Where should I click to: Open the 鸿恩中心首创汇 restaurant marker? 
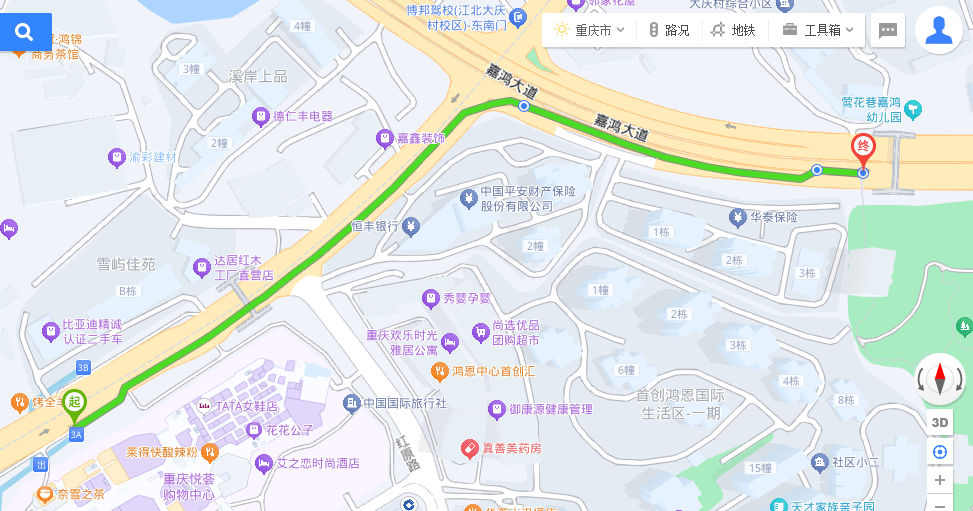click(x=439, y=370)
